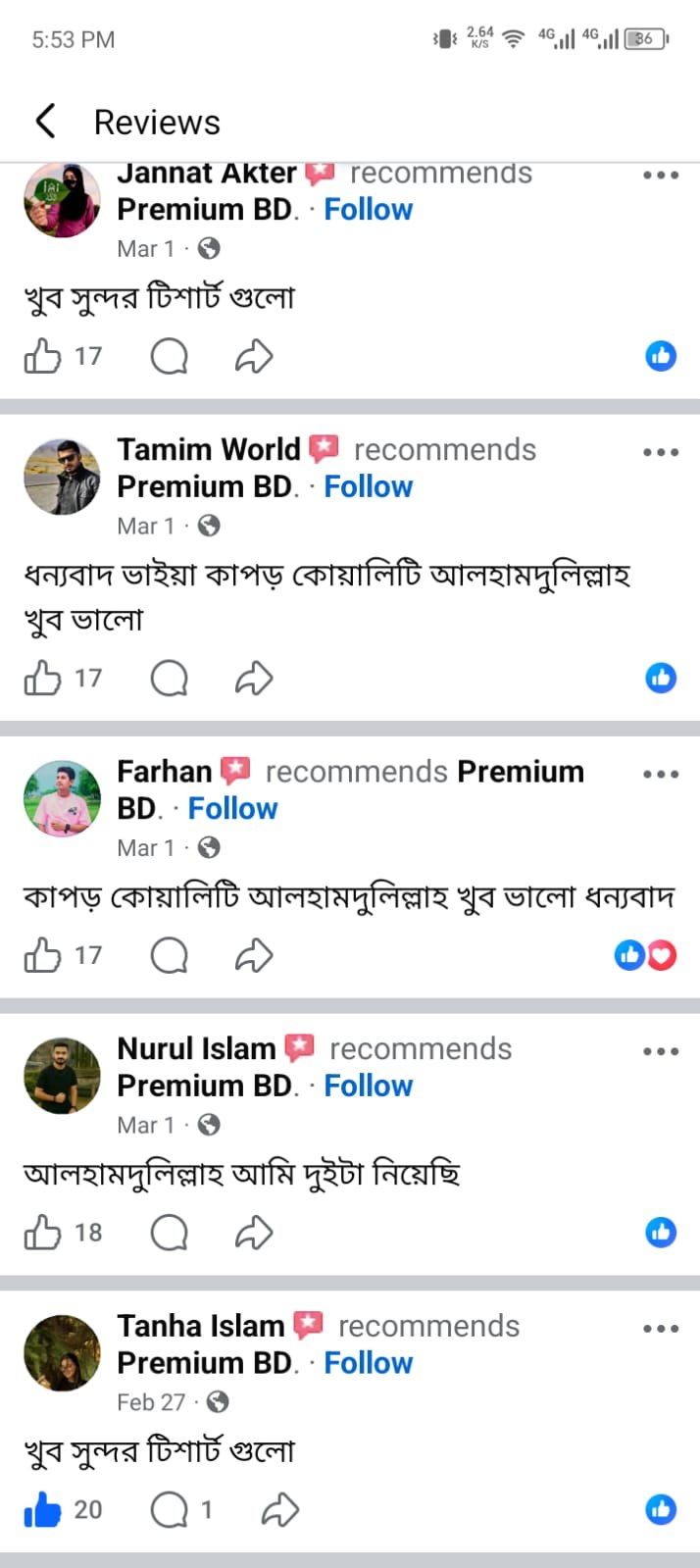Open options menu on Tamim World's review
The image size is (700, 1568).
tap(661, 452)
